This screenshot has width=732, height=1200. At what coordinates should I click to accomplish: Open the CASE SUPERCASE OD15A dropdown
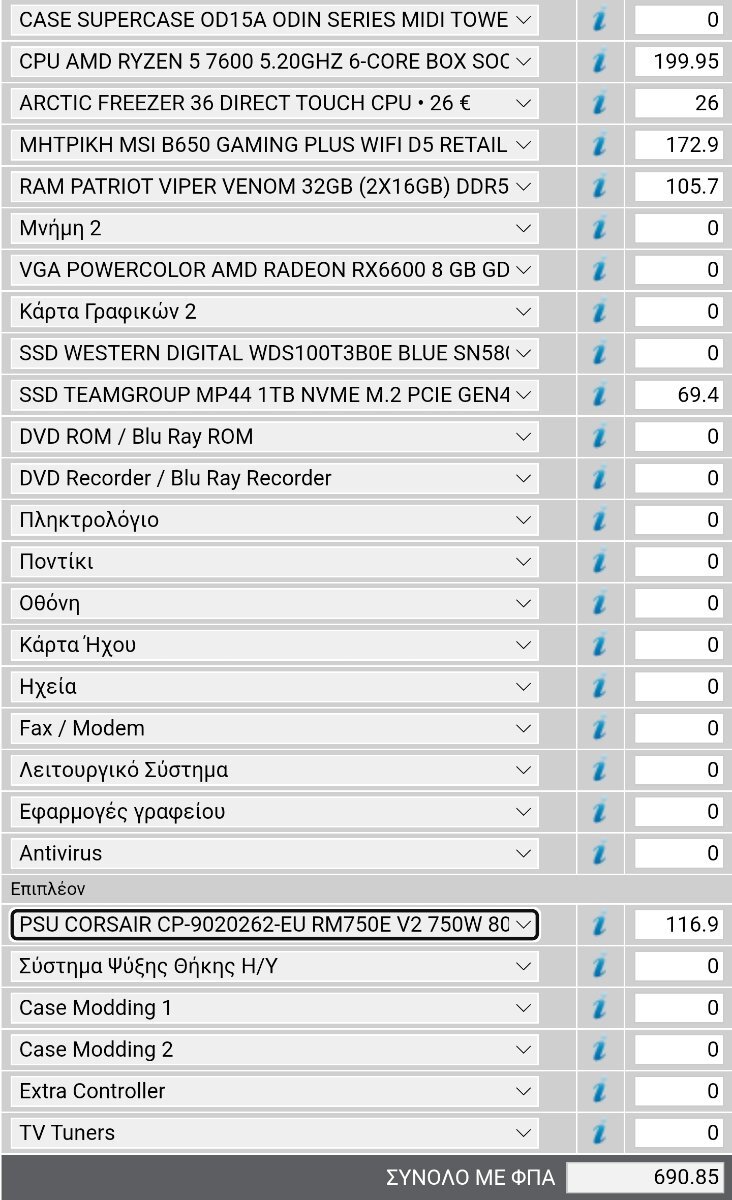click(275, 19)
